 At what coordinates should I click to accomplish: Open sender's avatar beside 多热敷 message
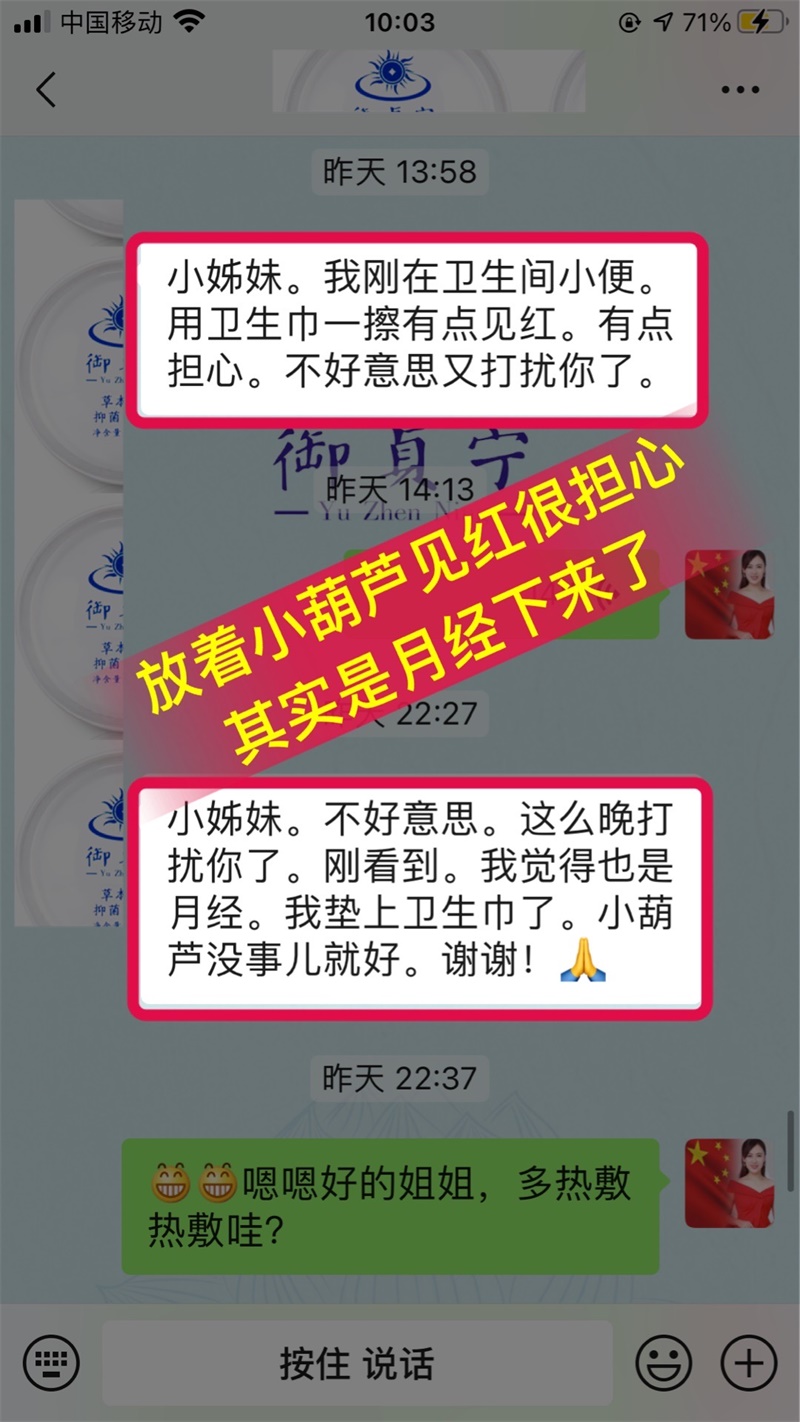coord(729,1183)
